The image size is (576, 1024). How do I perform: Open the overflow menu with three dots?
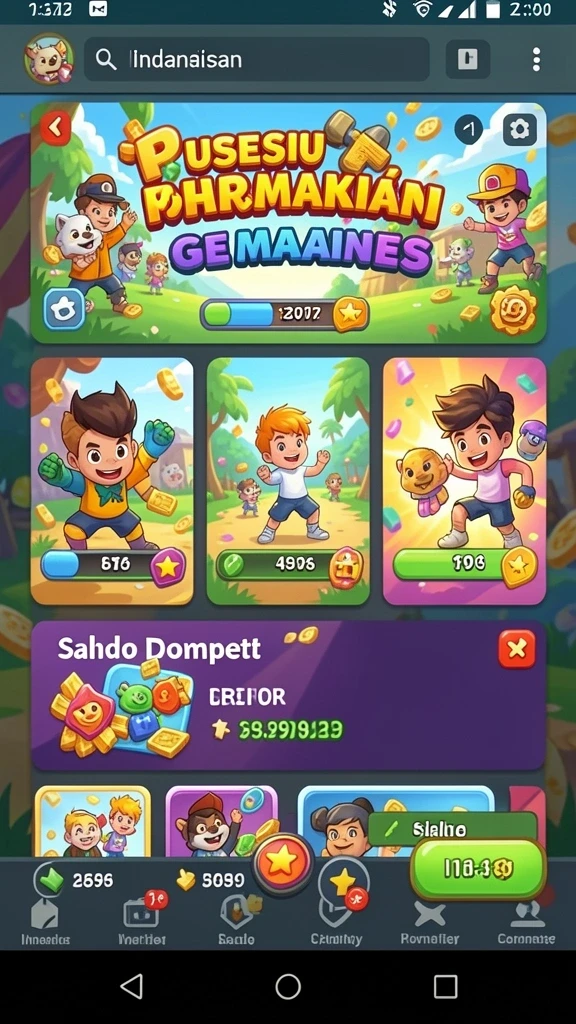[536, 59]
